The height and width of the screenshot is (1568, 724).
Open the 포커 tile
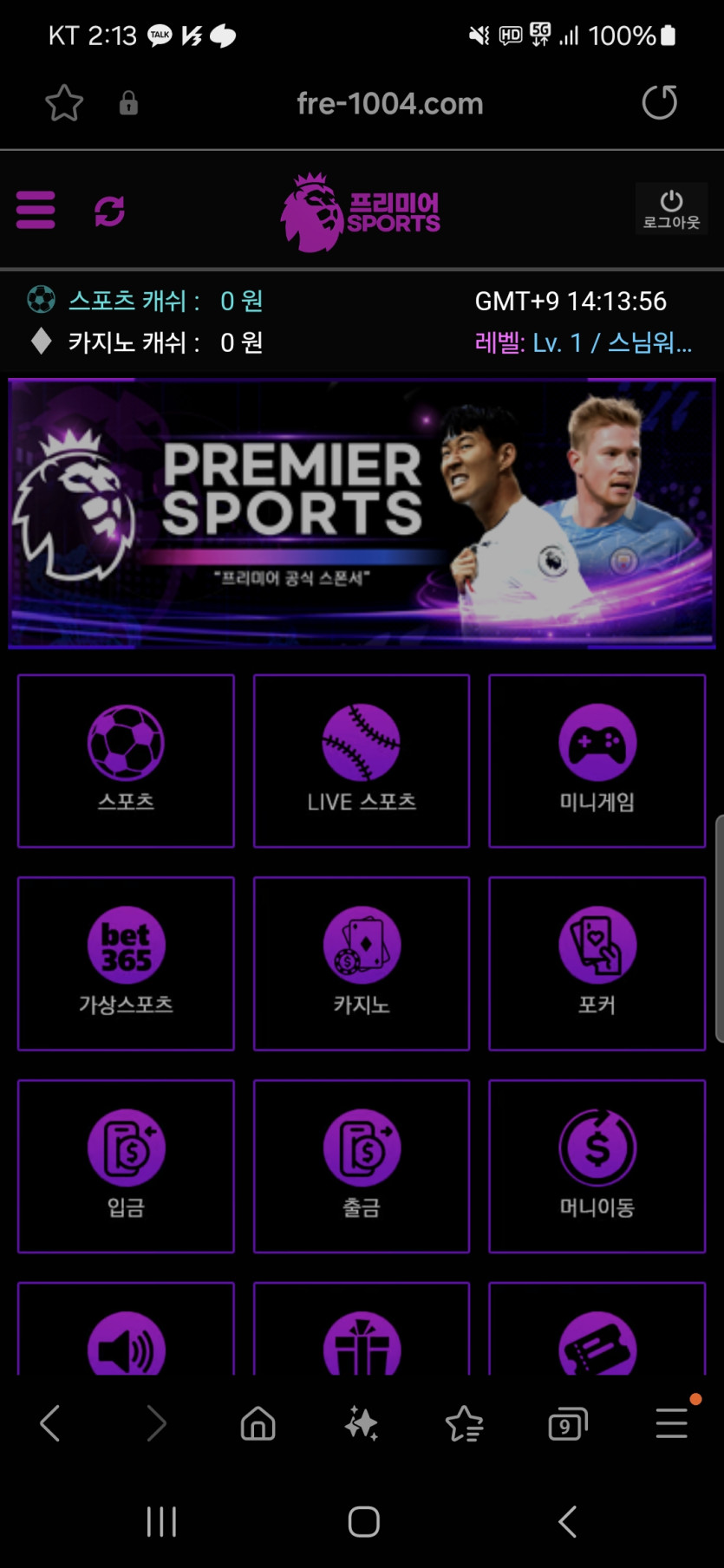point(597,963)
